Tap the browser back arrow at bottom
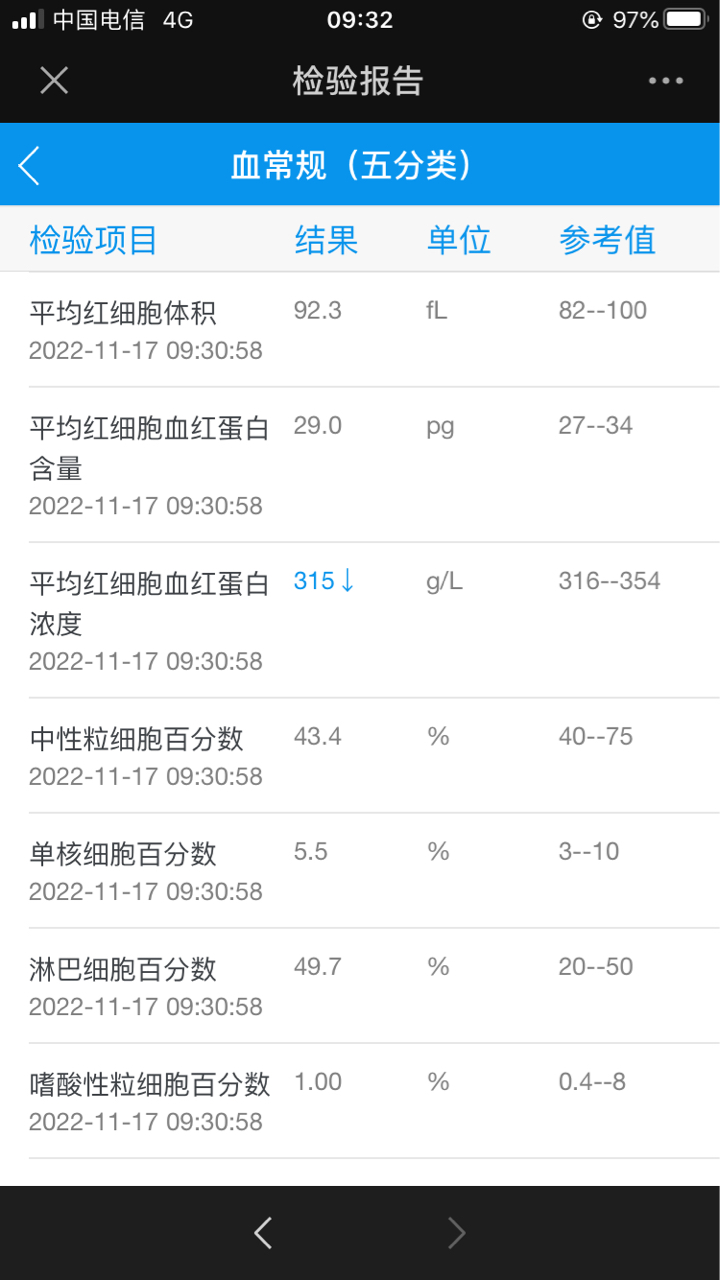 point(263,1233)
